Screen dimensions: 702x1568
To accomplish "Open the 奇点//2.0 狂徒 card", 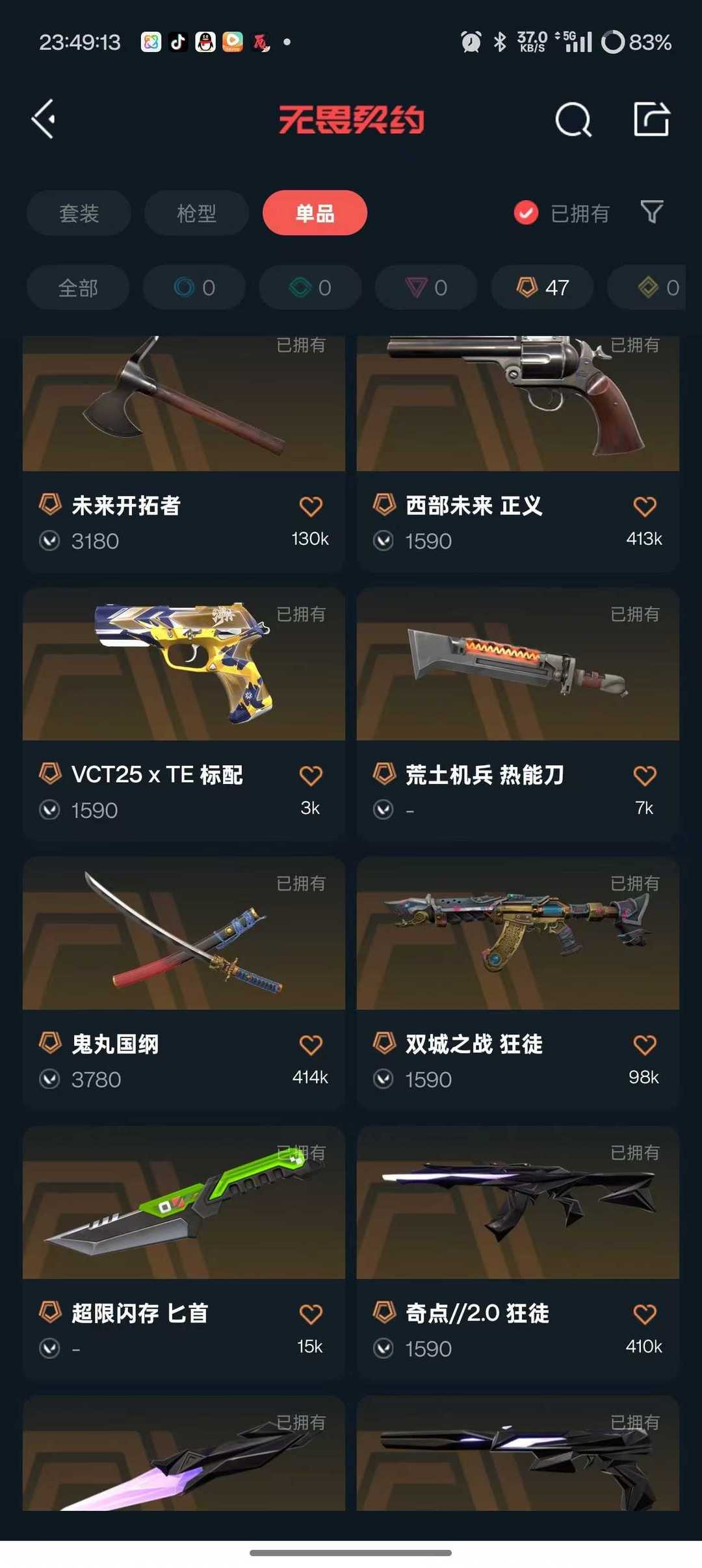I will (x=518, y=1254).
